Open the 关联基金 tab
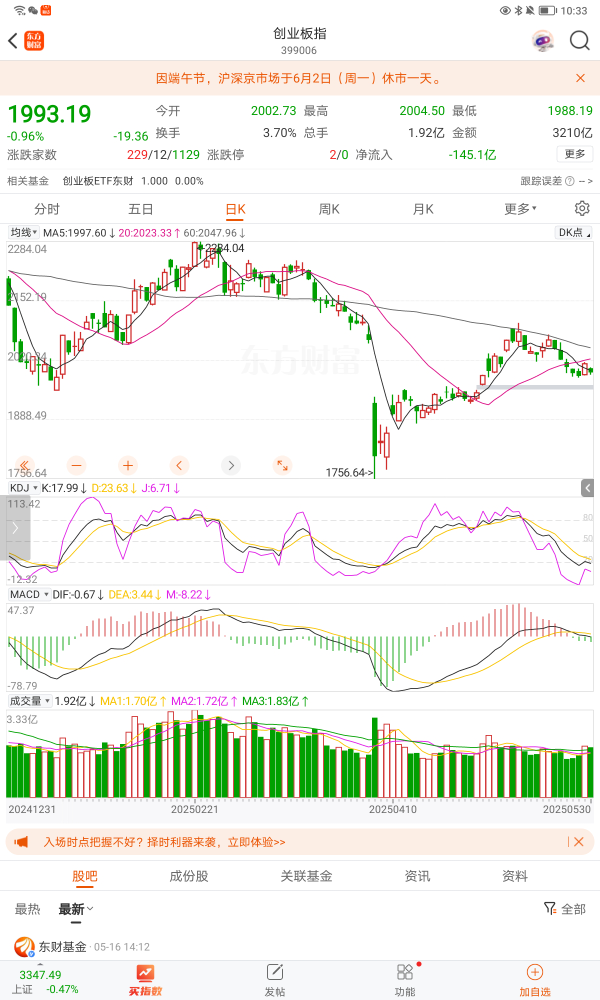The height and width of the screenshot is (1000, 600). pos(306,876)
